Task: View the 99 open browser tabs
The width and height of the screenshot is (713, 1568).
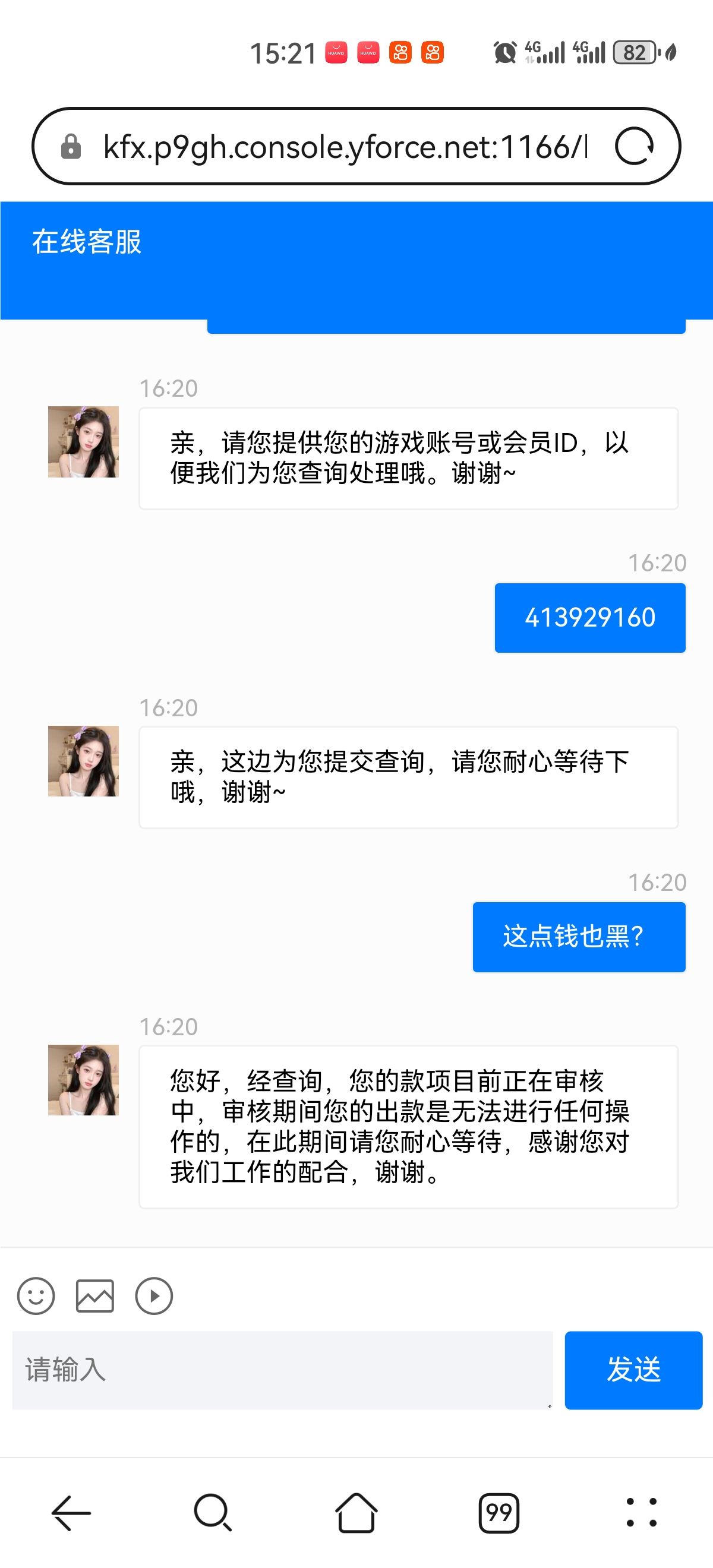Action: pos(499,1513)
